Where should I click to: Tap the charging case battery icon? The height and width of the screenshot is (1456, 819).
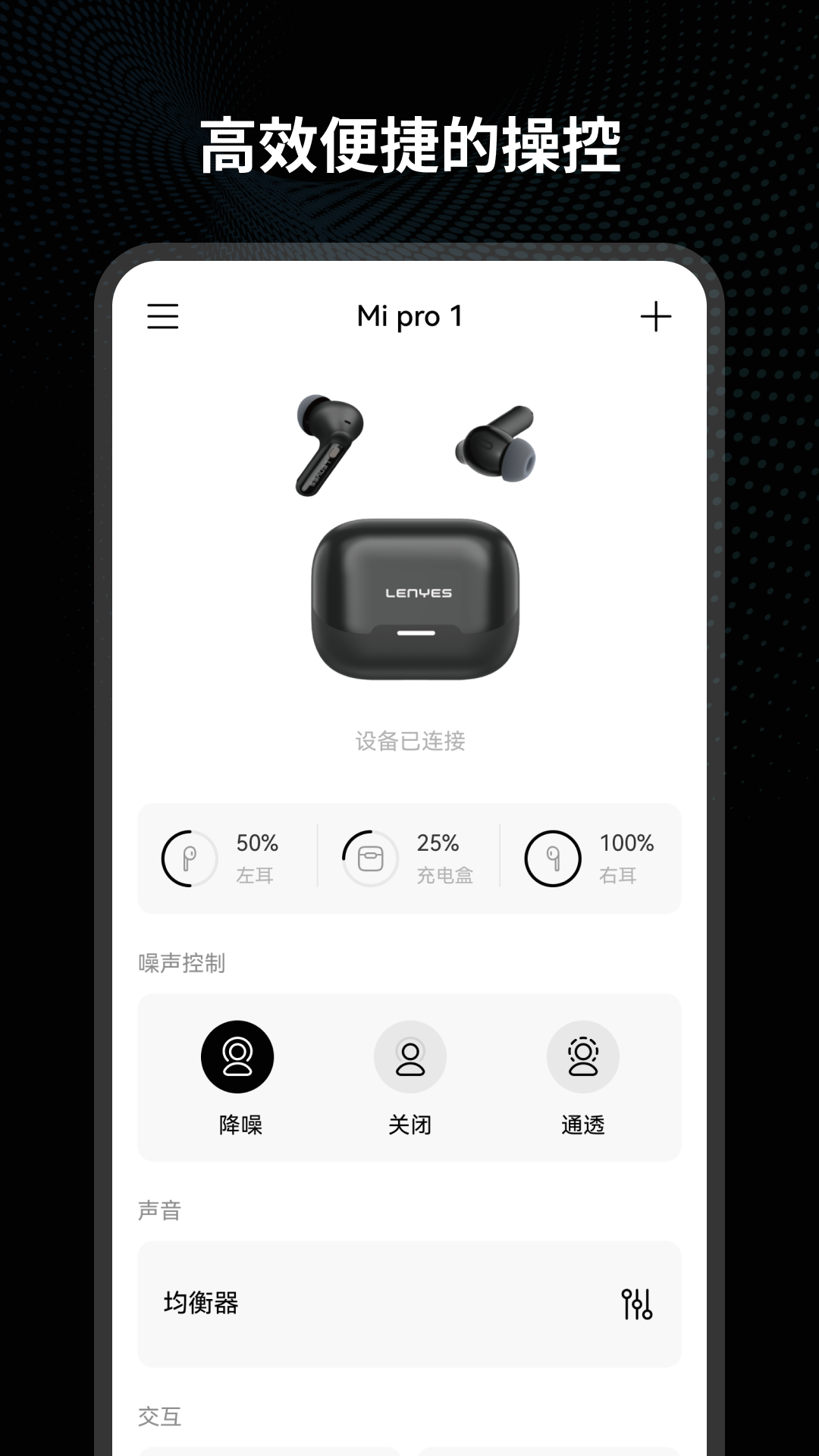[369, 858]
